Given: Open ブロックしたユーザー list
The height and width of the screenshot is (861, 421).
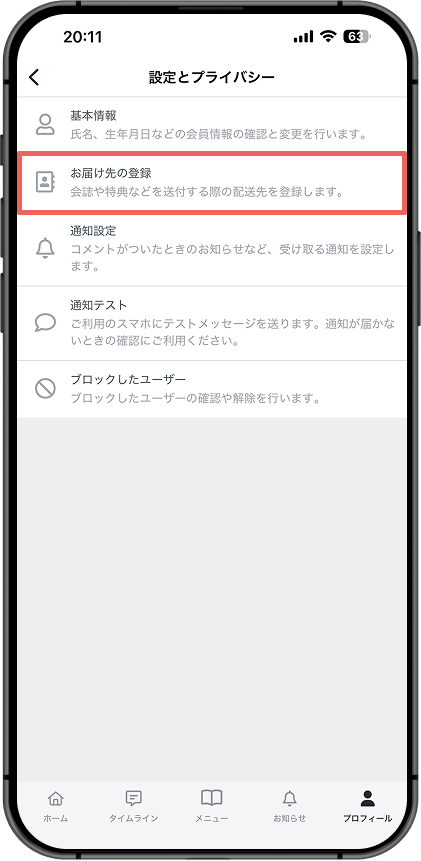Looking at the screenshot, I should coord(211,389).
